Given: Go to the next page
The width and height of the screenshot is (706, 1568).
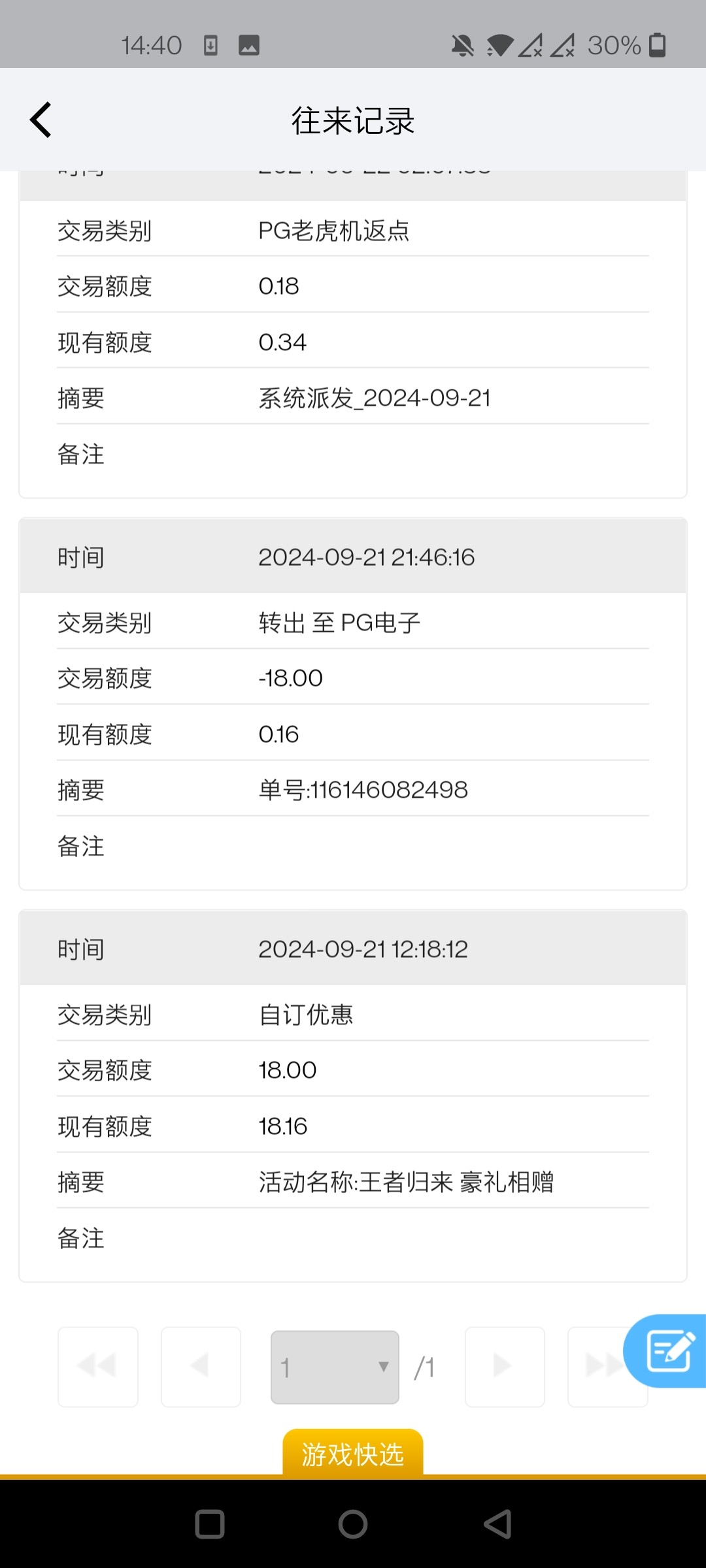Looking at the screenshot, I should click(504, 1367).
